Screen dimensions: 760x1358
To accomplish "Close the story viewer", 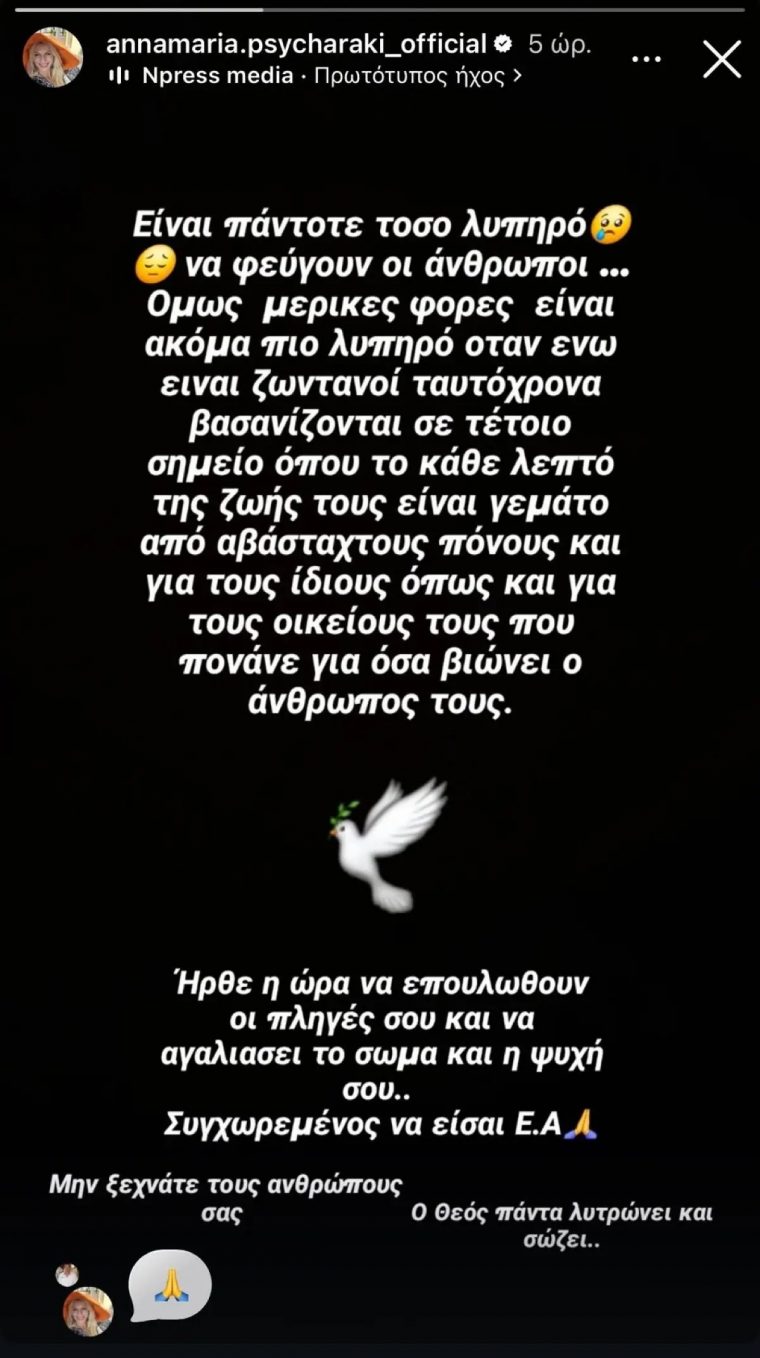I will coord(721,60).
